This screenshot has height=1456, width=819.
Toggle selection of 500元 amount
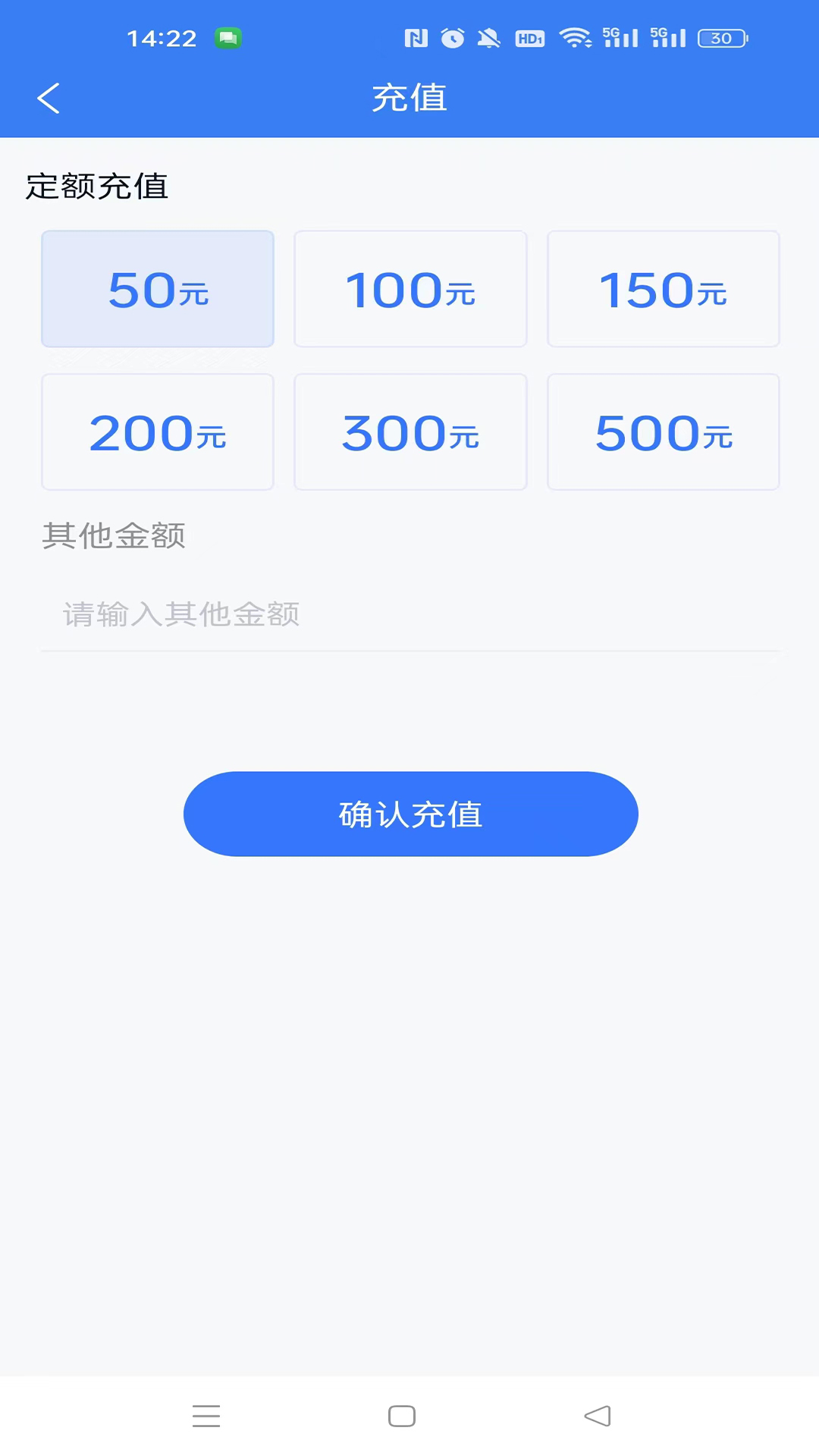[663, 431]
